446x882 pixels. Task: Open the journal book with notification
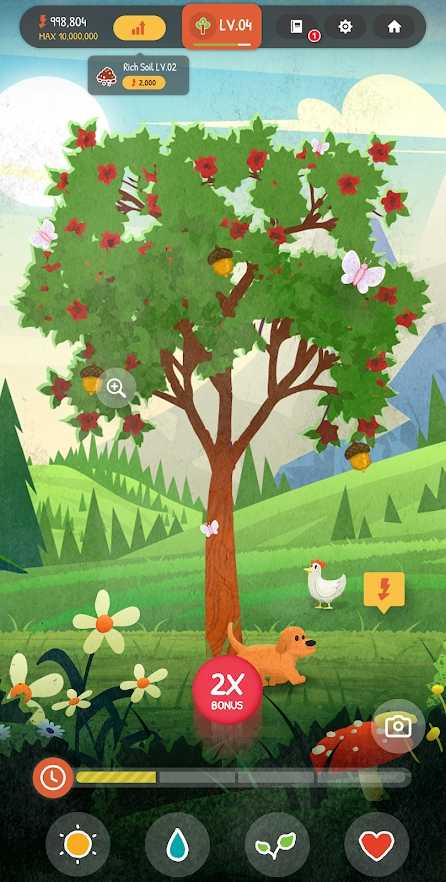[x=298, y=27]
